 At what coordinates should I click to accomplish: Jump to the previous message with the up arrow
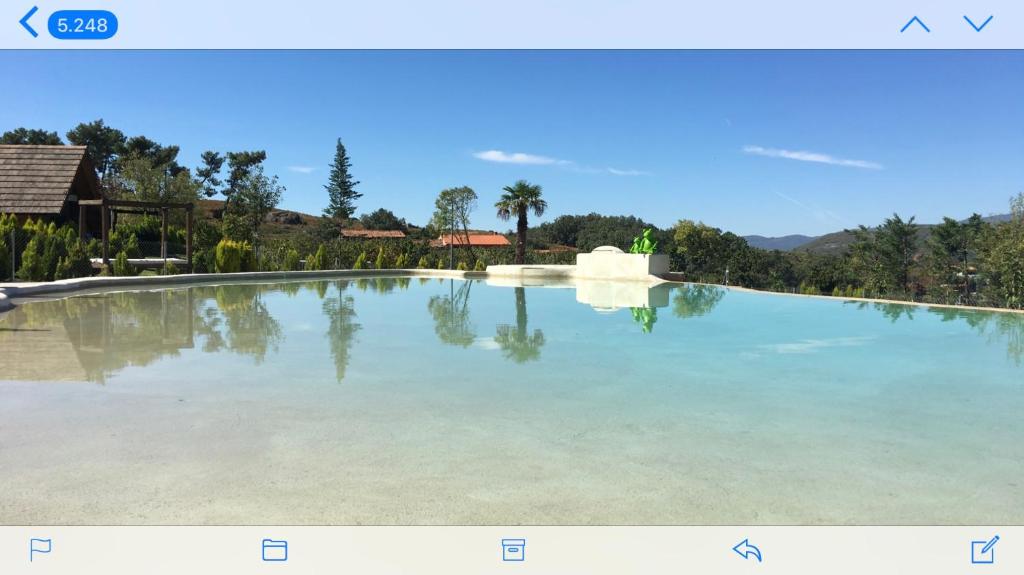[x=914, y=24]
